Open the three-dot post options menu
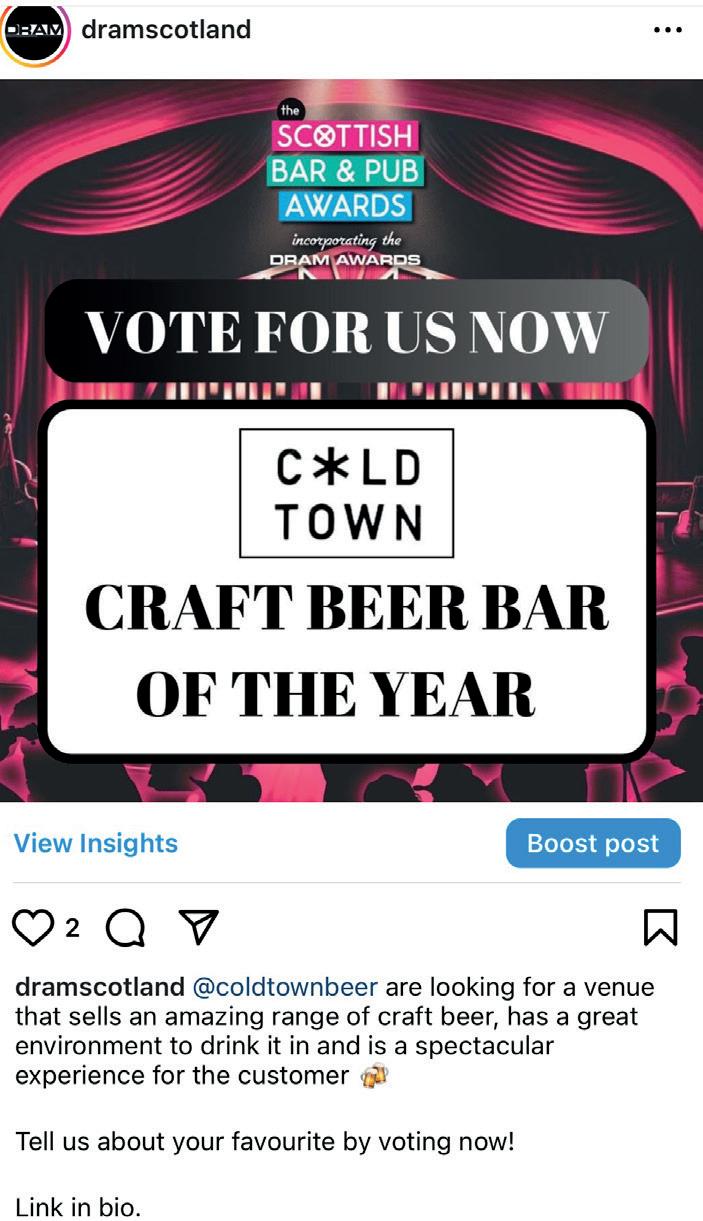Viewport: 703px width, 1221px height. [666, 30]
